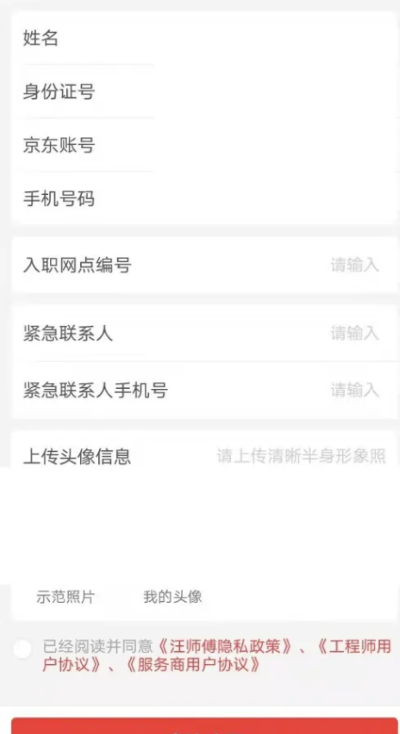Screen dimensions: 400x734
Task: Enter the 入职网点编号 field
Action: 204,265
